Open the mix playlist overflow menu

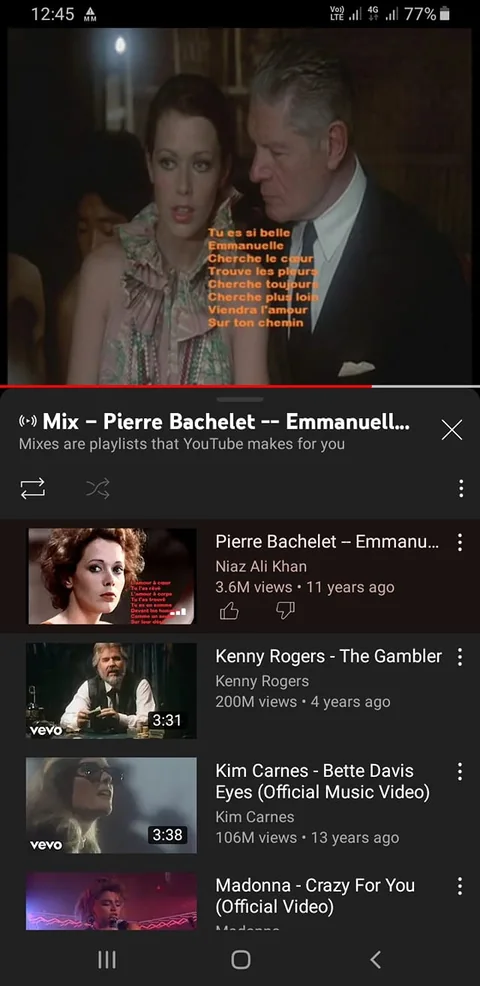tap(460, 488)
